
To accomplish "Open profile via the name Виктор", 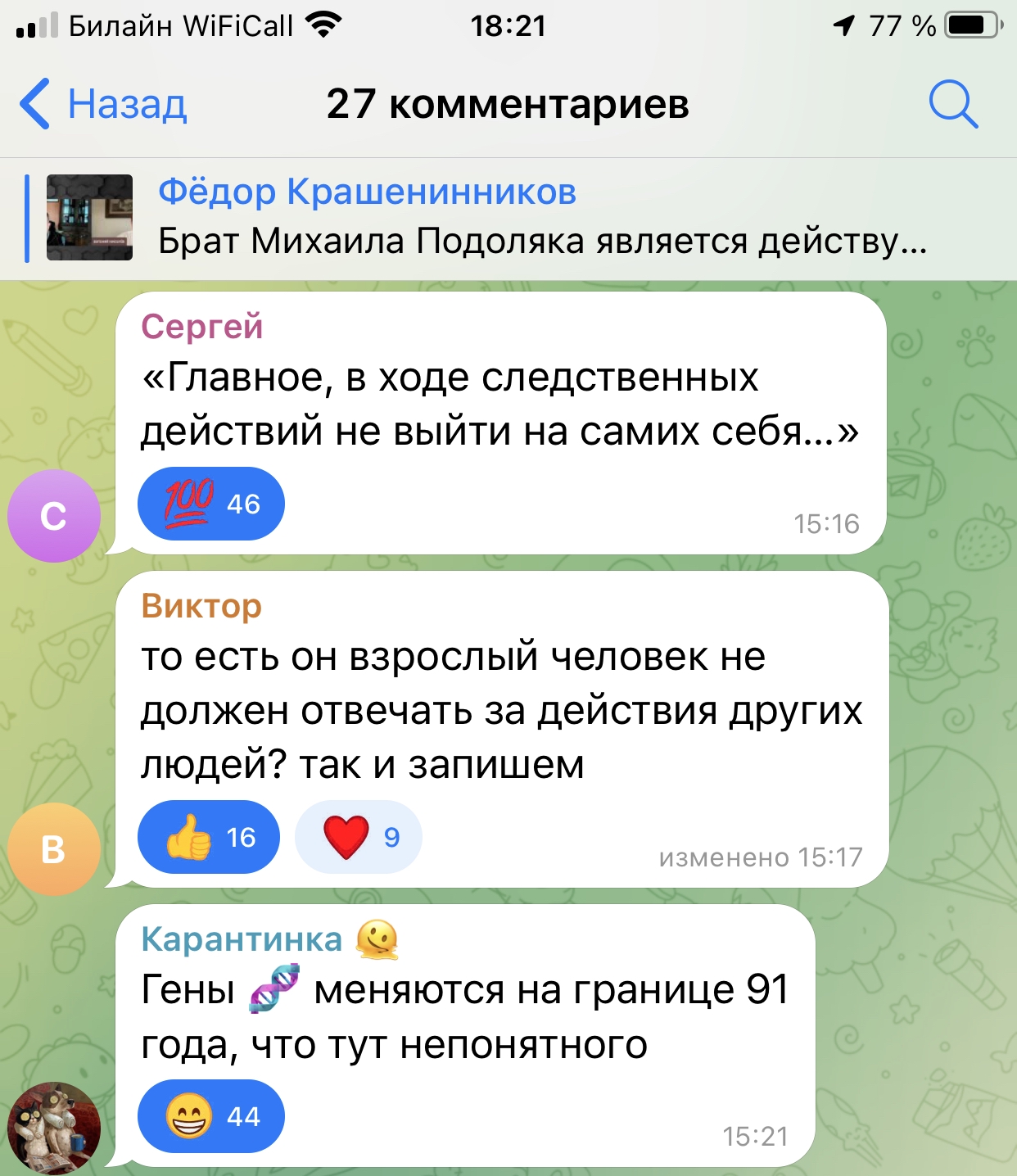I will [201, 606].
